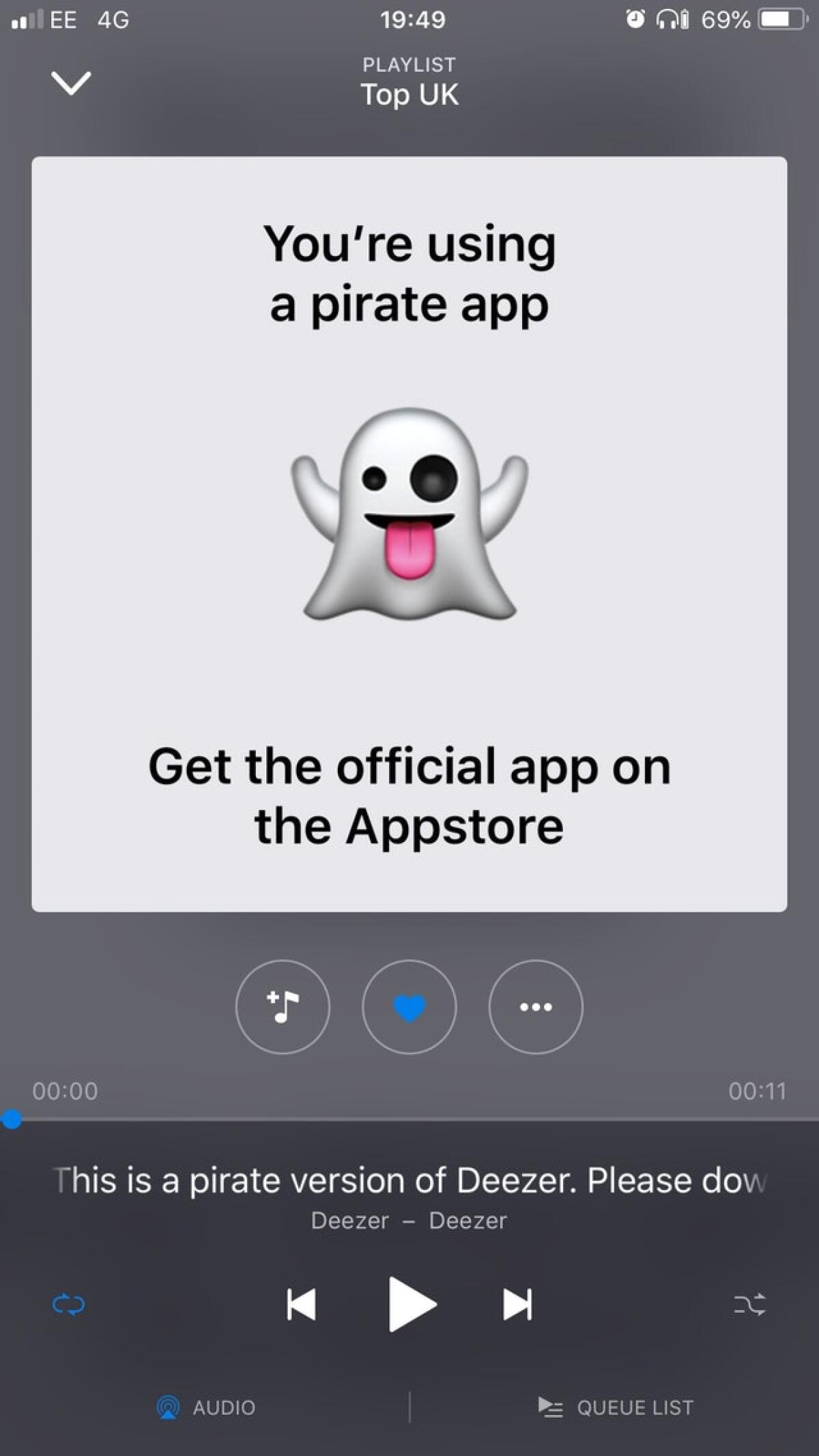Open the queue list icon

(550, 1407)
